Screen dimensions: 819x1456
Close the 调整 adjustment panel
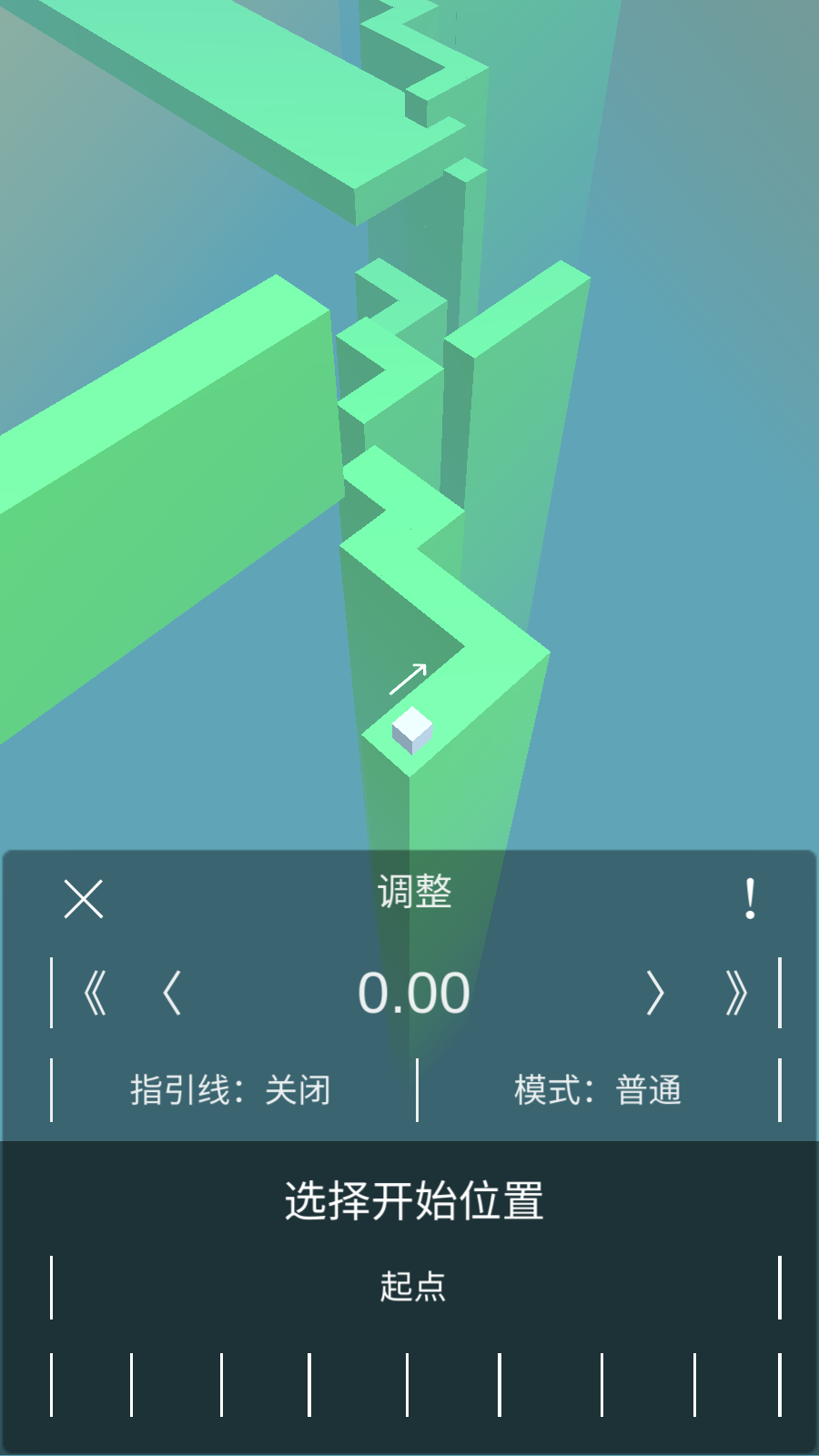84,899
